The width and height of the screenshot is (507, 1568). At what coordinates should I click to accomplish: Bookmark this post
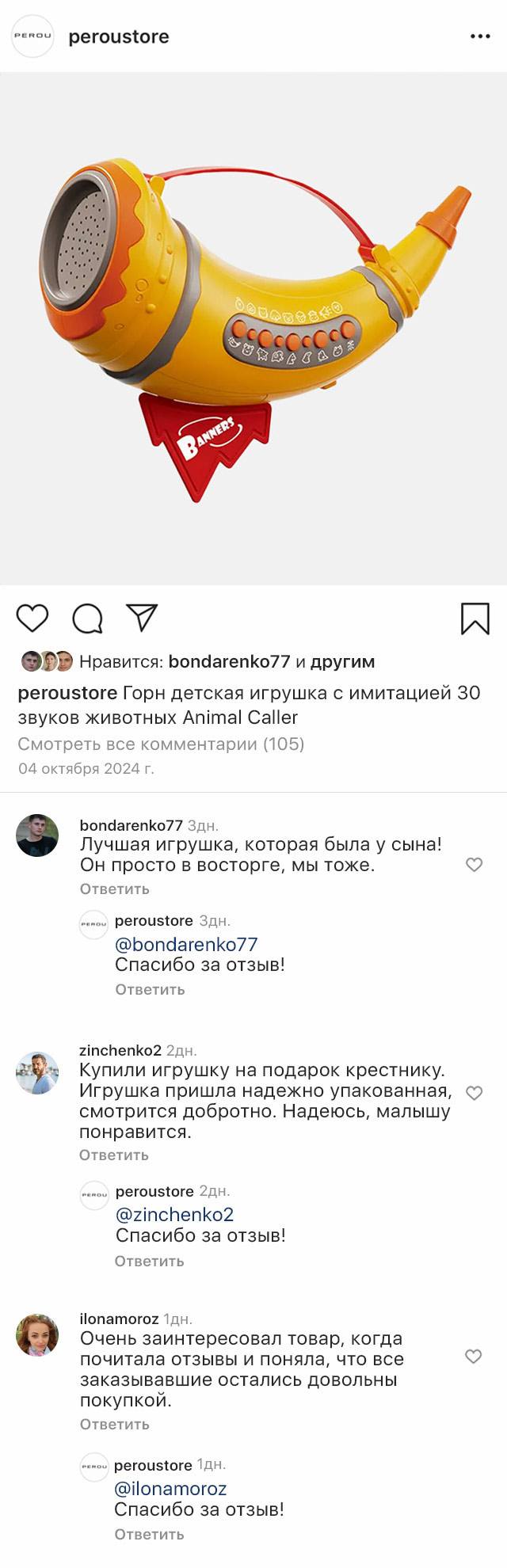475,618
